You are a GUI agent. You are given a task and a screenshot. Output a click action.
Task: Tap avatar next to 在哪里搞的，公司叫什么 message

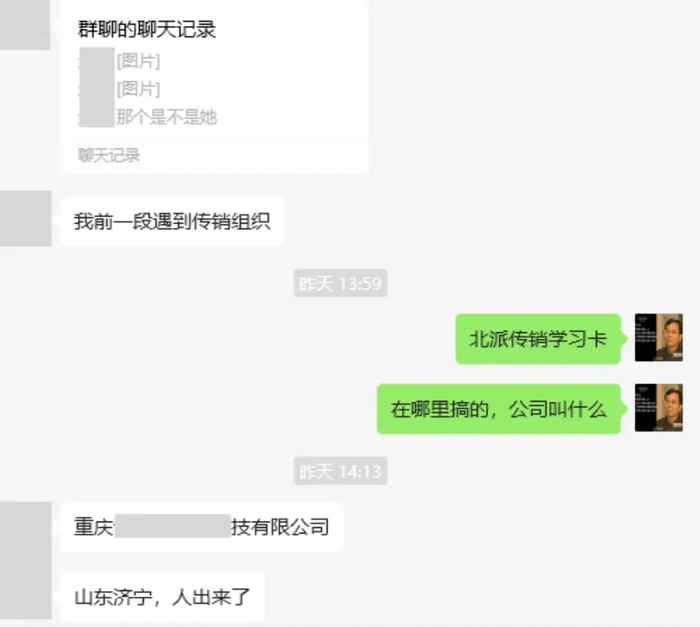coord(658,408)
